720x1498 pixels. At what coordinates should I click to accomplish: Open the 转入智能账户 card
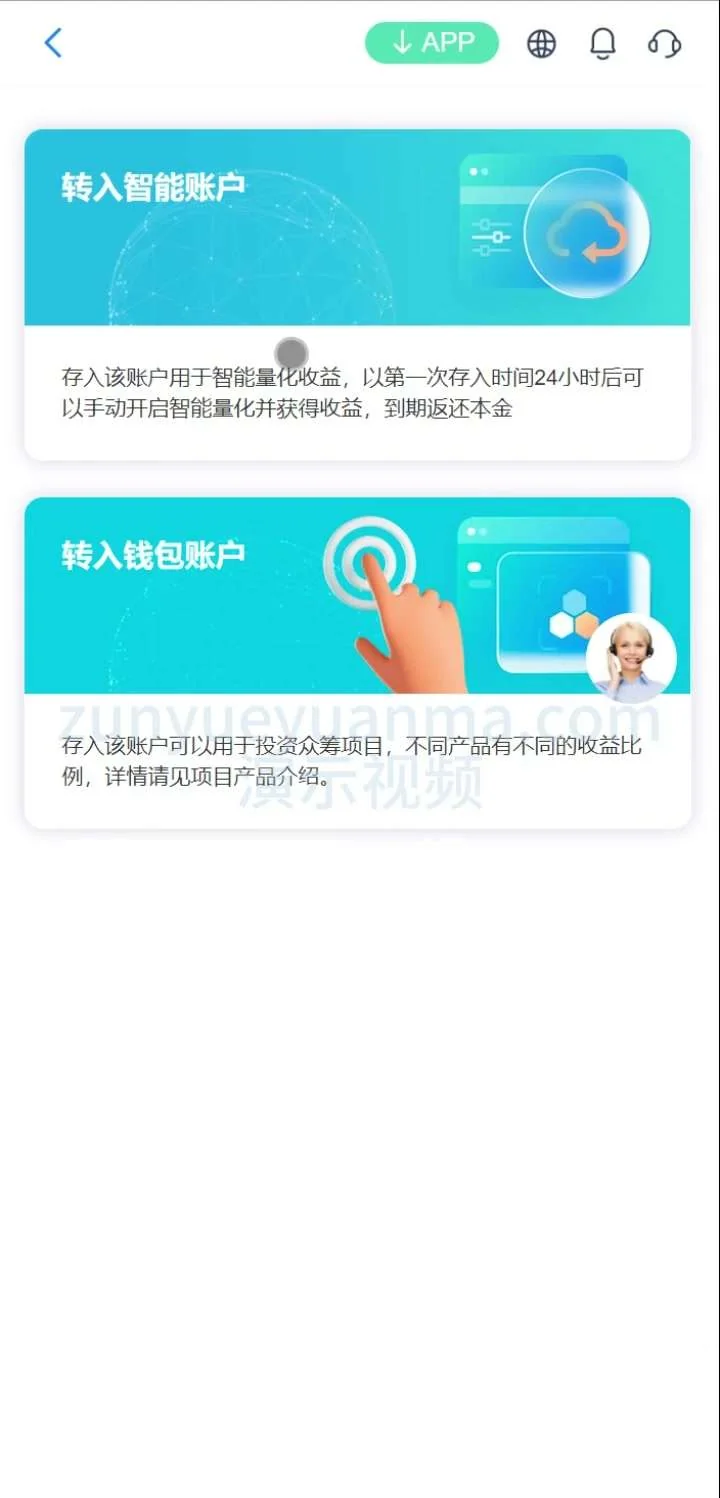[x=357, y=294]
